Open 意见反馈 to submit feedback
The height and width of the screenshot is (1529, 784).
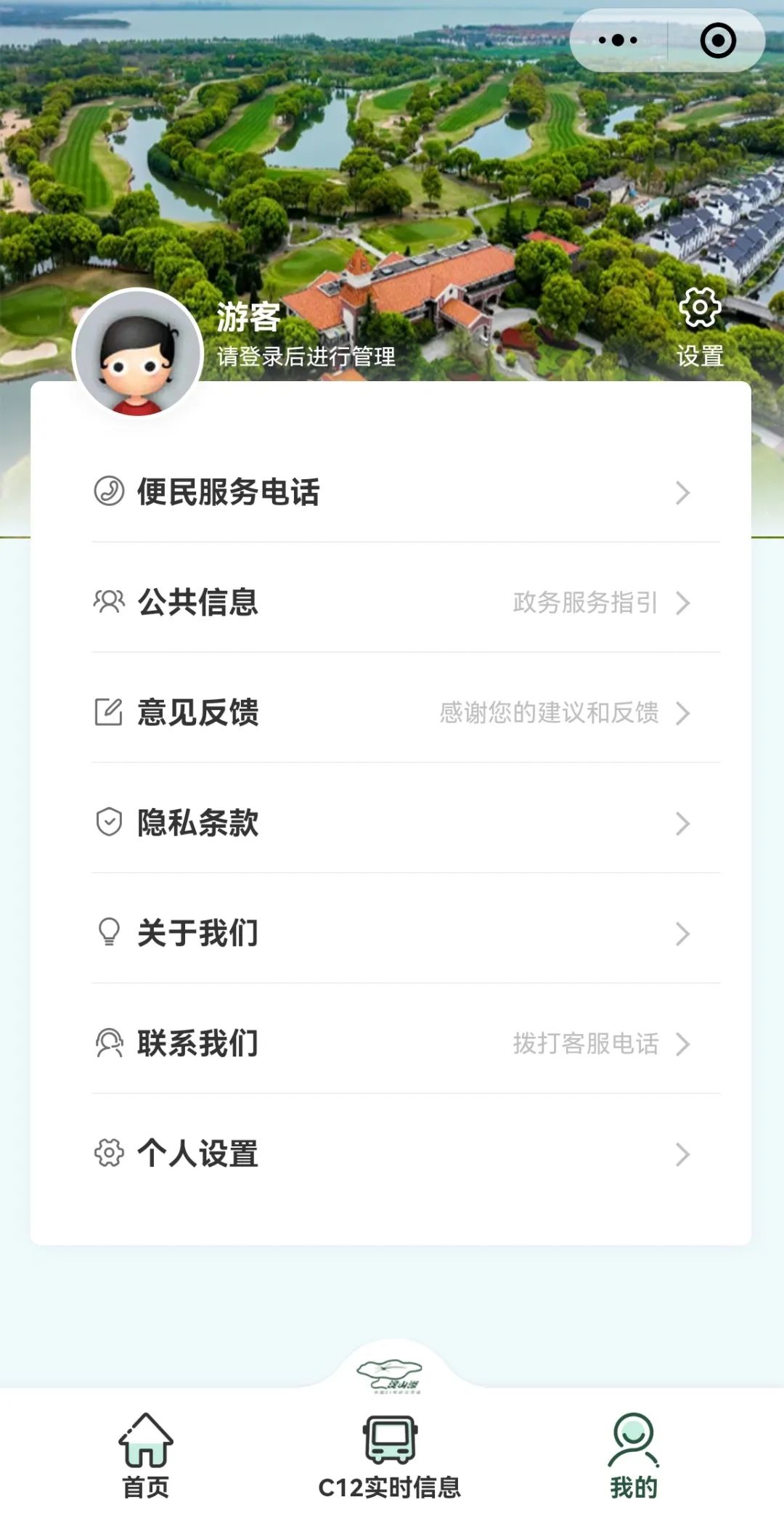[x=392, y=713]
